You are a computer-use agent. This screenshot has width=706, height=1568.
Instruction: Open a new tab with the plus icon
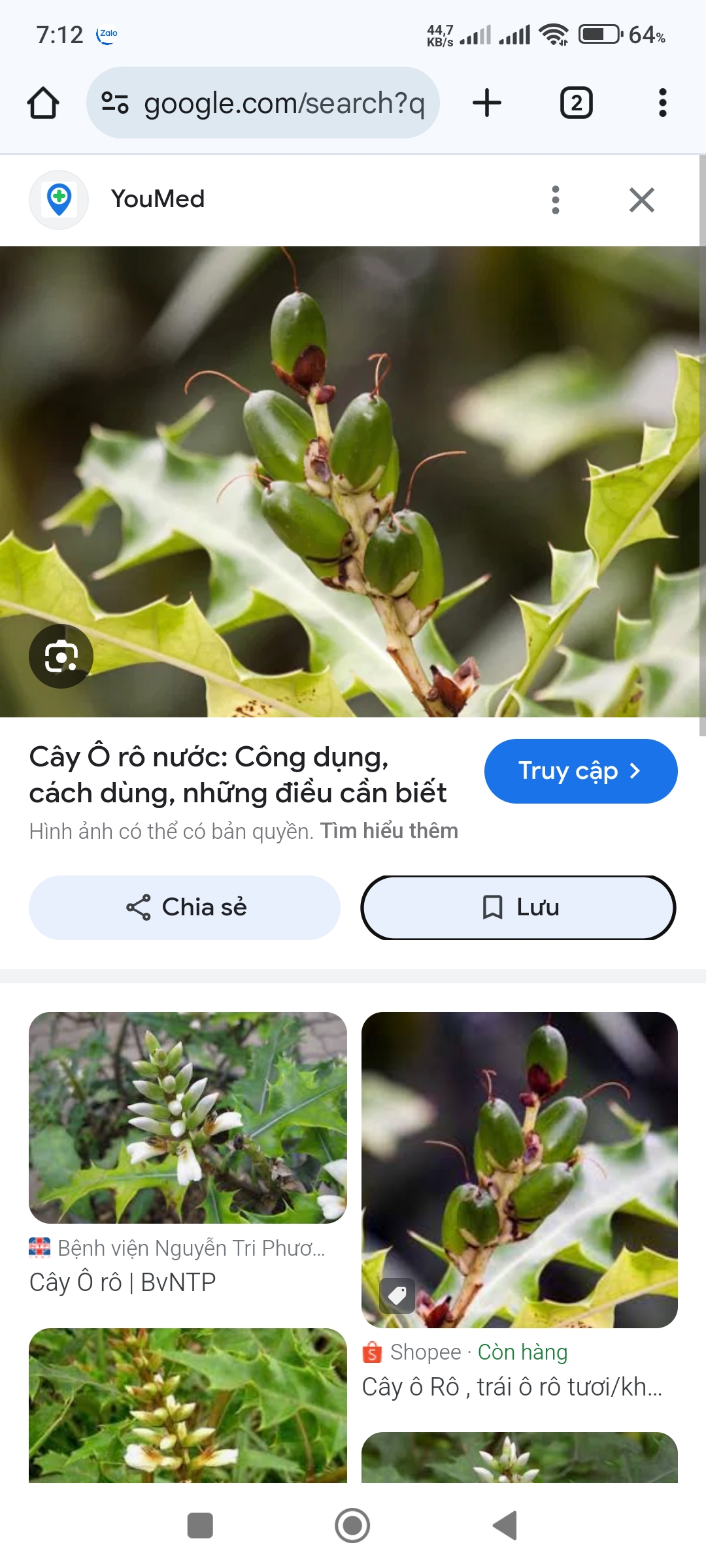pyautogui.click(x=487, y=102)
